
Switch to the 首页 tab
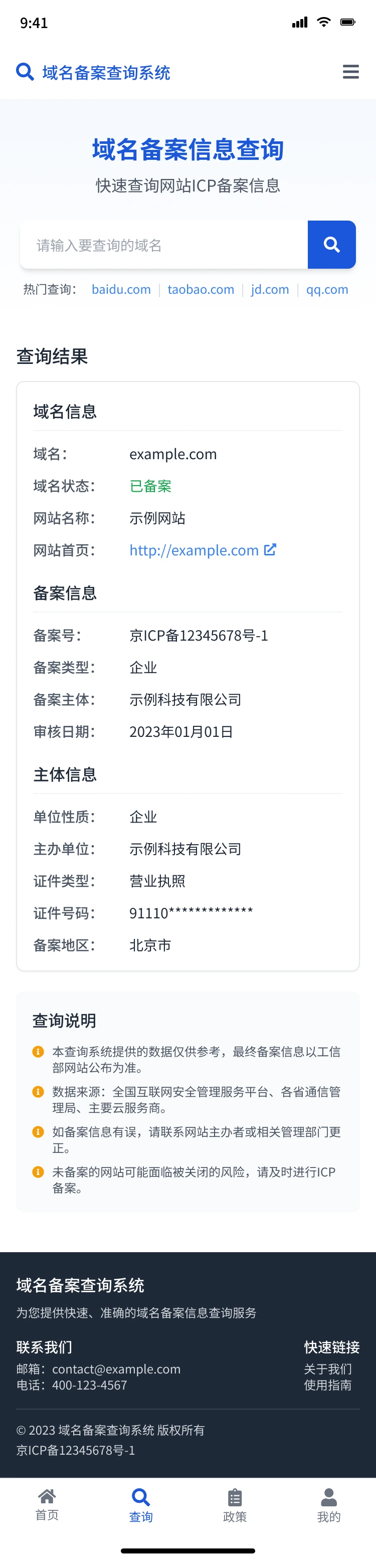(47, 1504)
